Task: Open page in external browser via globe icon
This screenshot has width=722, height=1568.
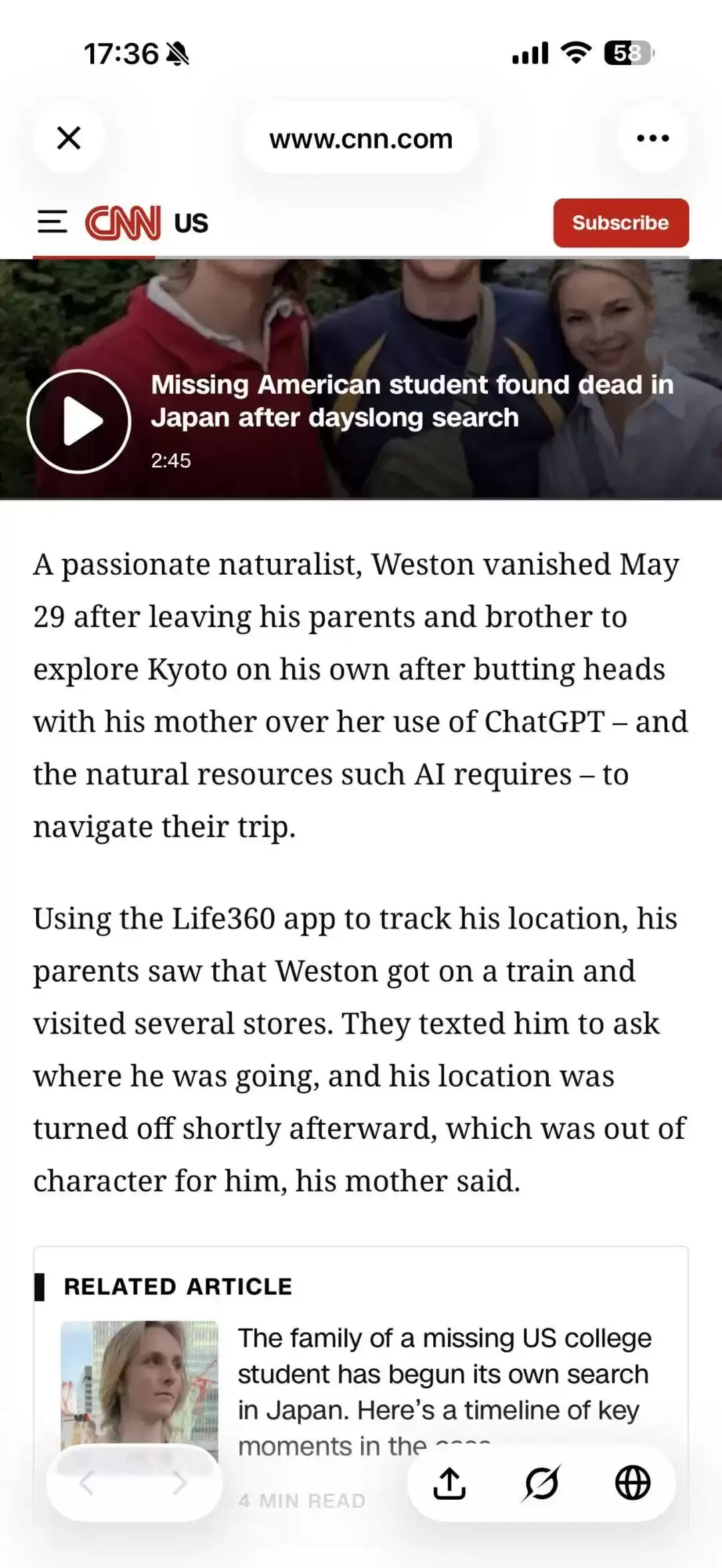Action: click(632, 1484)
